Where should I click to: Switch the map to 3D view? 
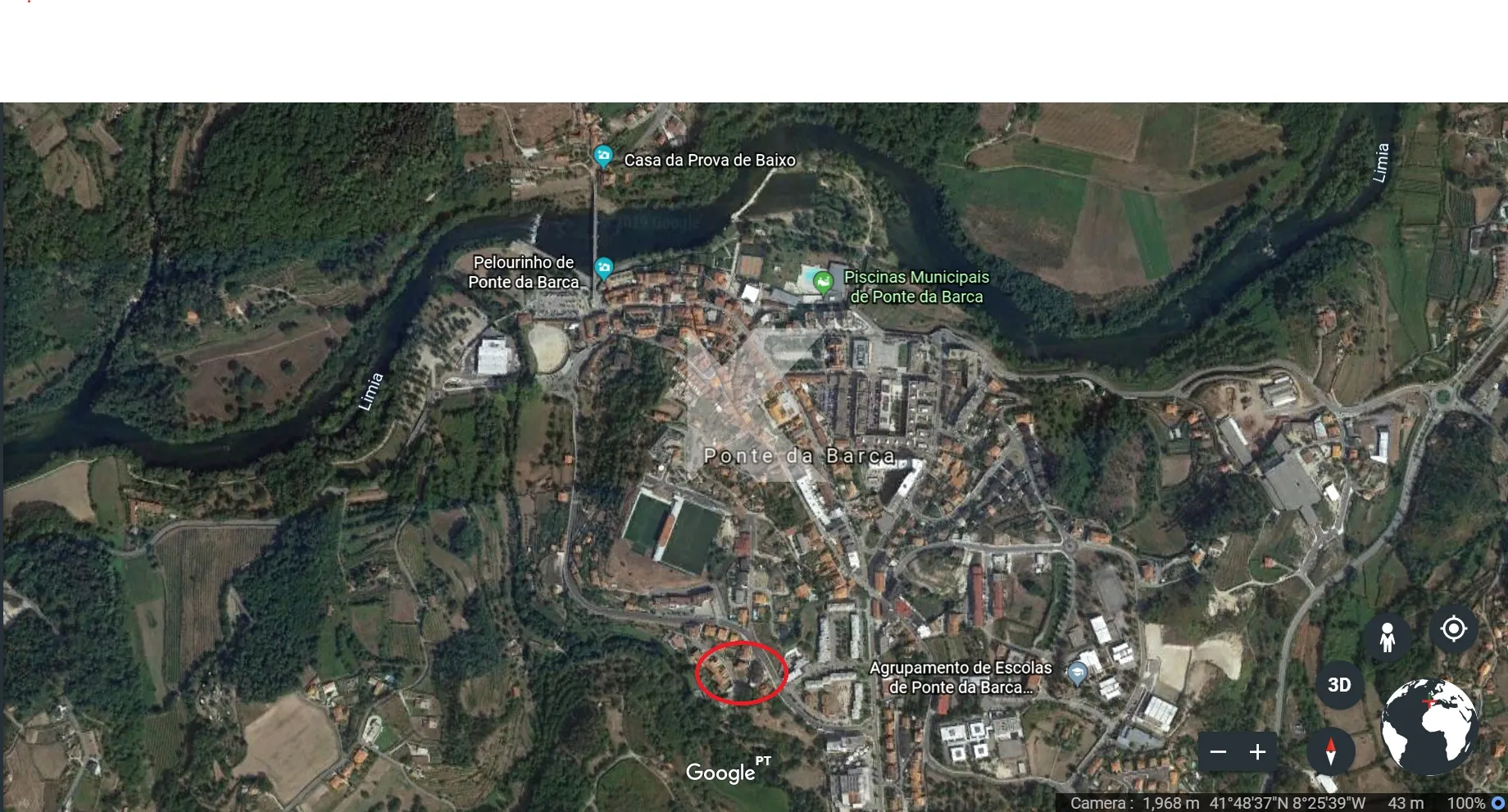point(1339,685)
